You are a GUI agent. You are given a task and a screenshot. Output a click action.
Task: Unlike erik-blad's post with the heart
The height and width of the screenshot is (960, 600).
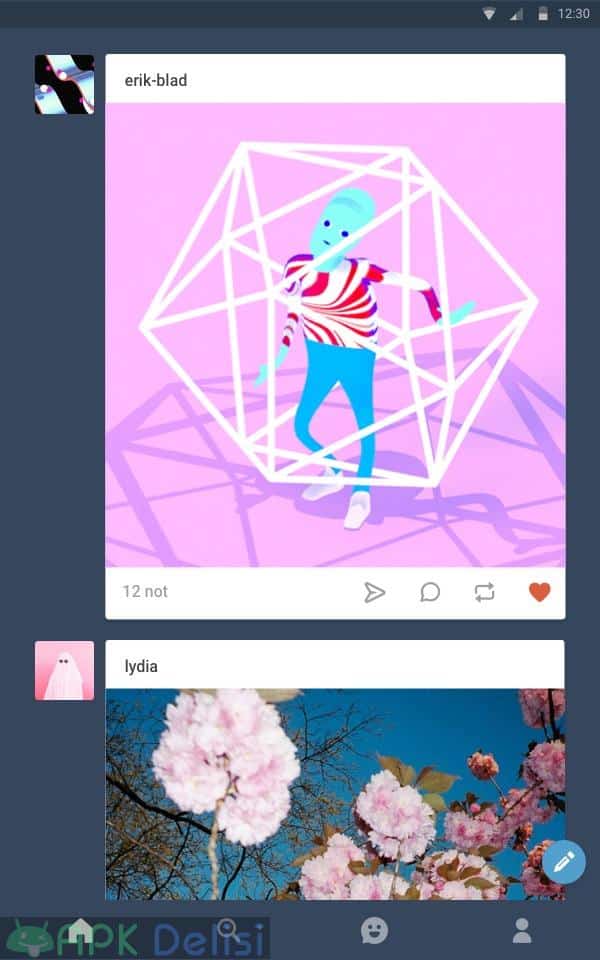pos(539,592)
